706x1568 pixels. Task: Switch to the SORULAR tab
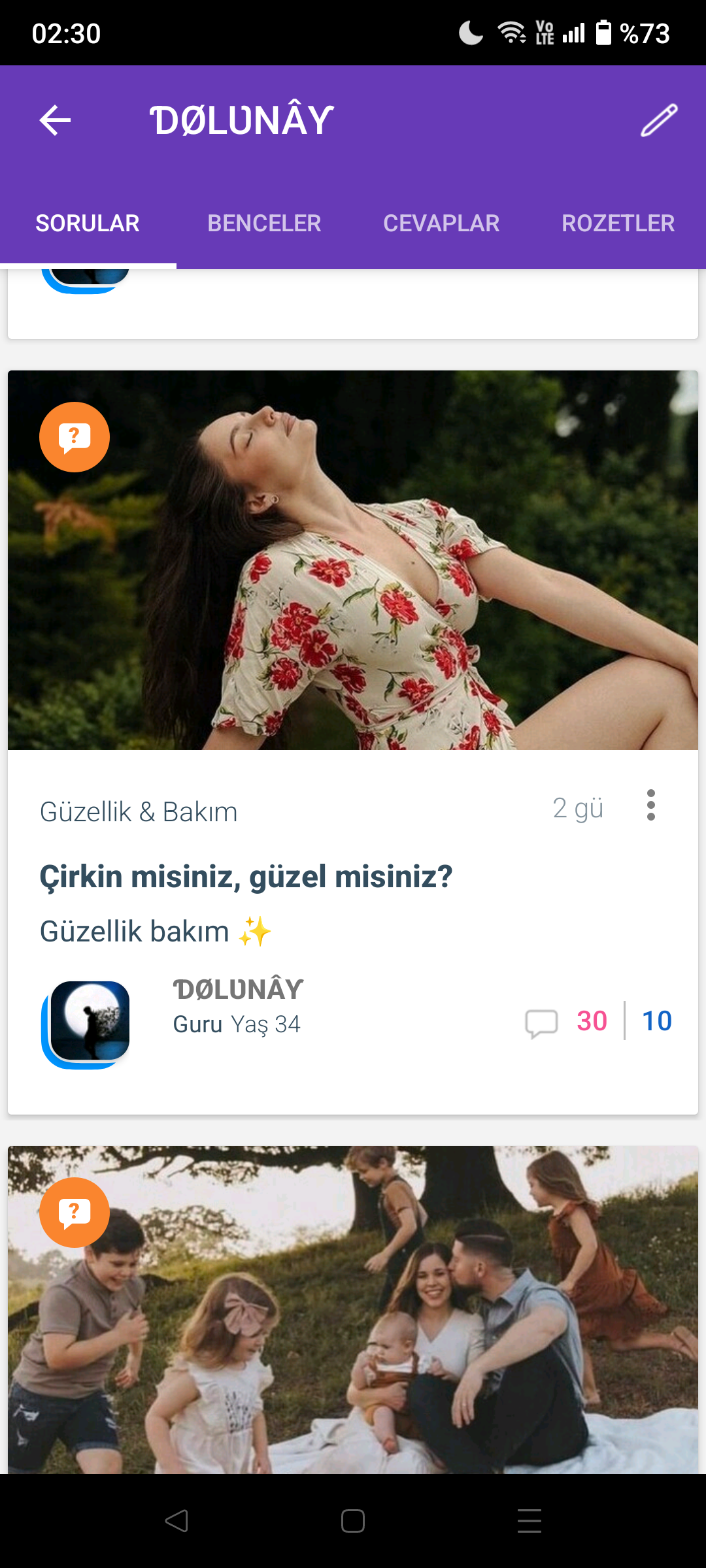click(x=88, y=223)
